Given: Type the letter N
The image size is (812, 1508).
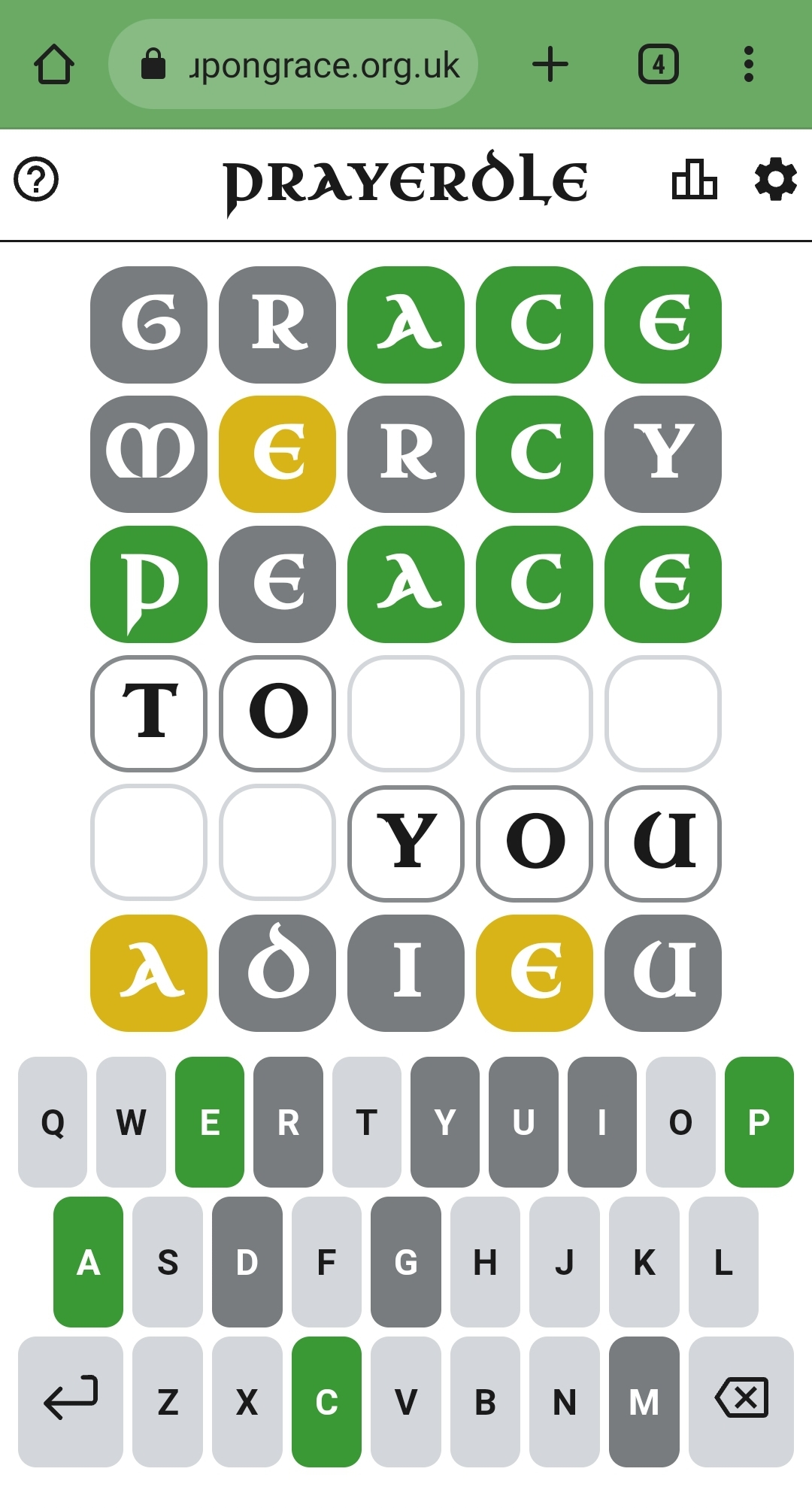Looking at the screenshot, I should click(x=565, y=1402).
